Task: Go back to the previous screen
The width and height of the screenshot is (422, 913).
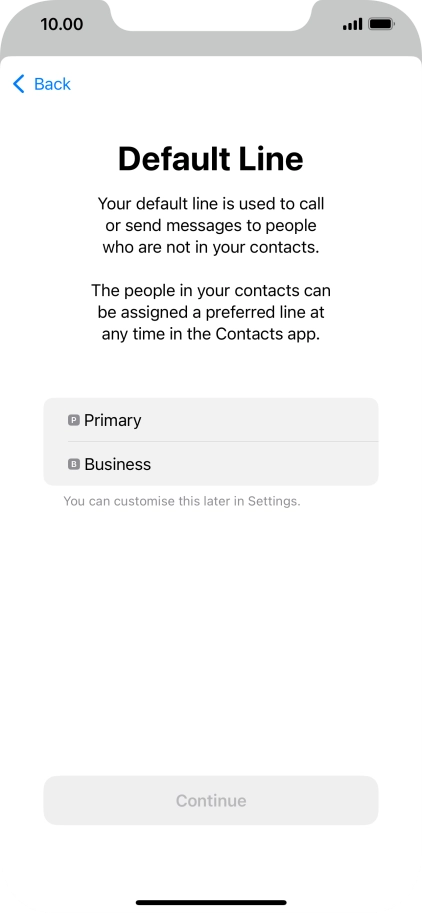Action: pos(41,84)
